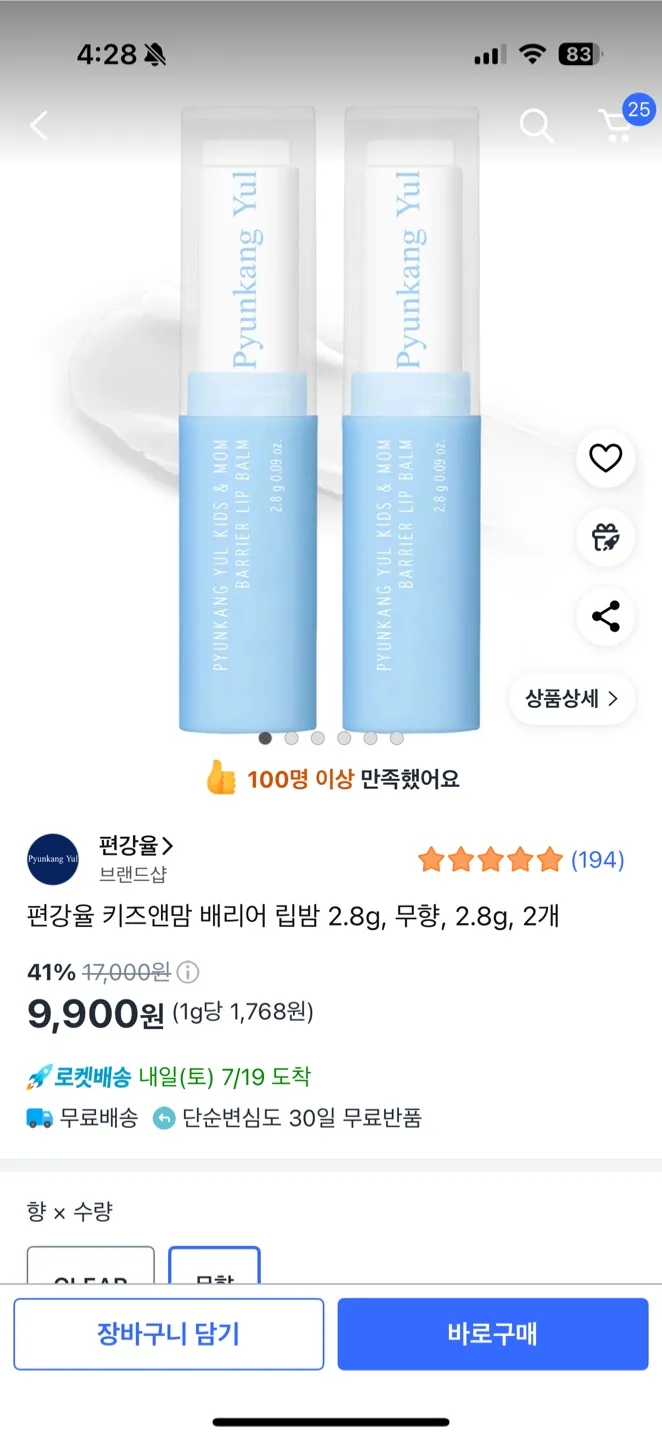The width and height of the screenshot is (662, 1440).
Task: Buy now with 바로구매
Action: 492,1333
